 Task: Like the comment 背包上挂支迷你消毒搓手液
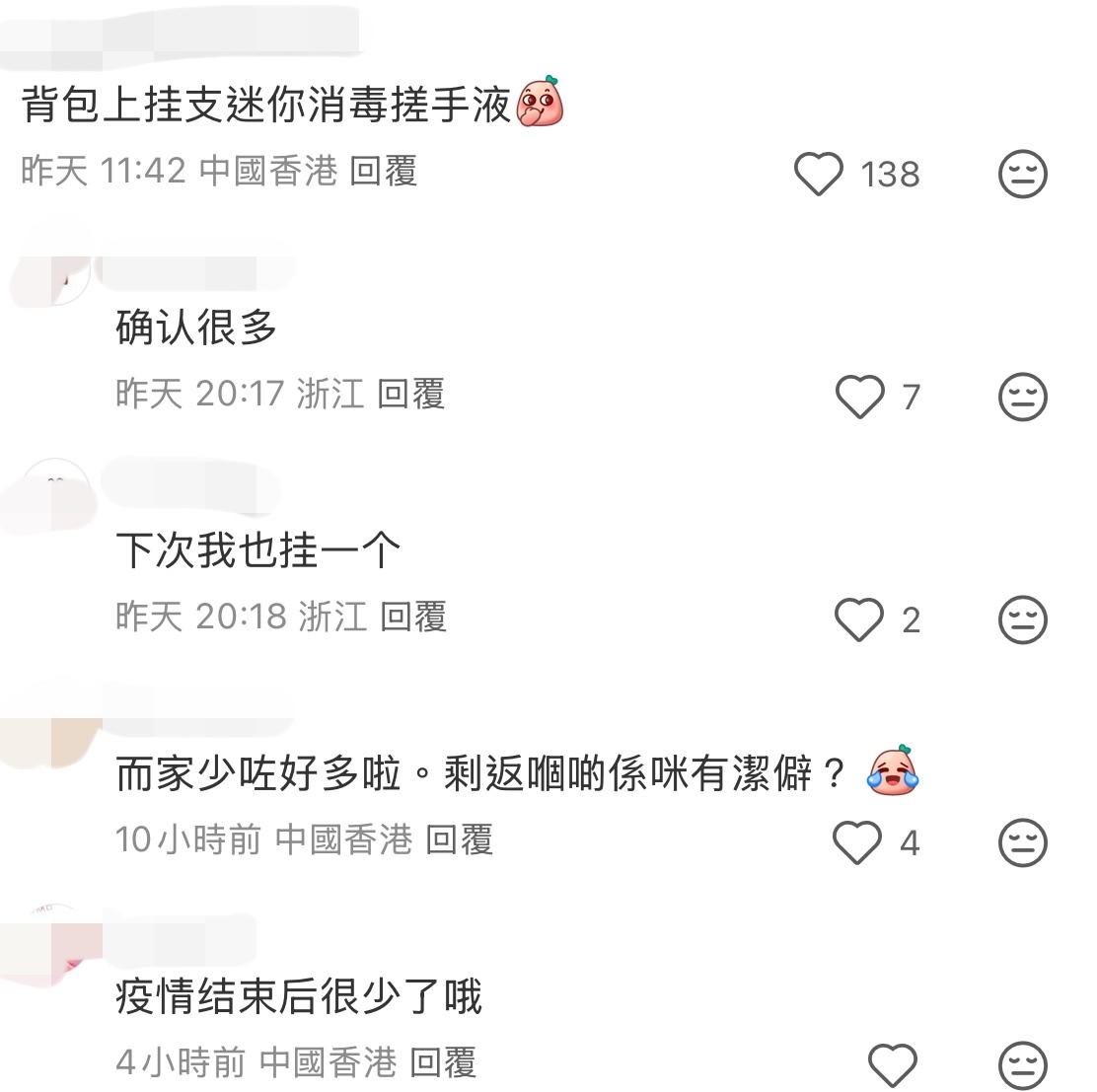tap(819, 174)
